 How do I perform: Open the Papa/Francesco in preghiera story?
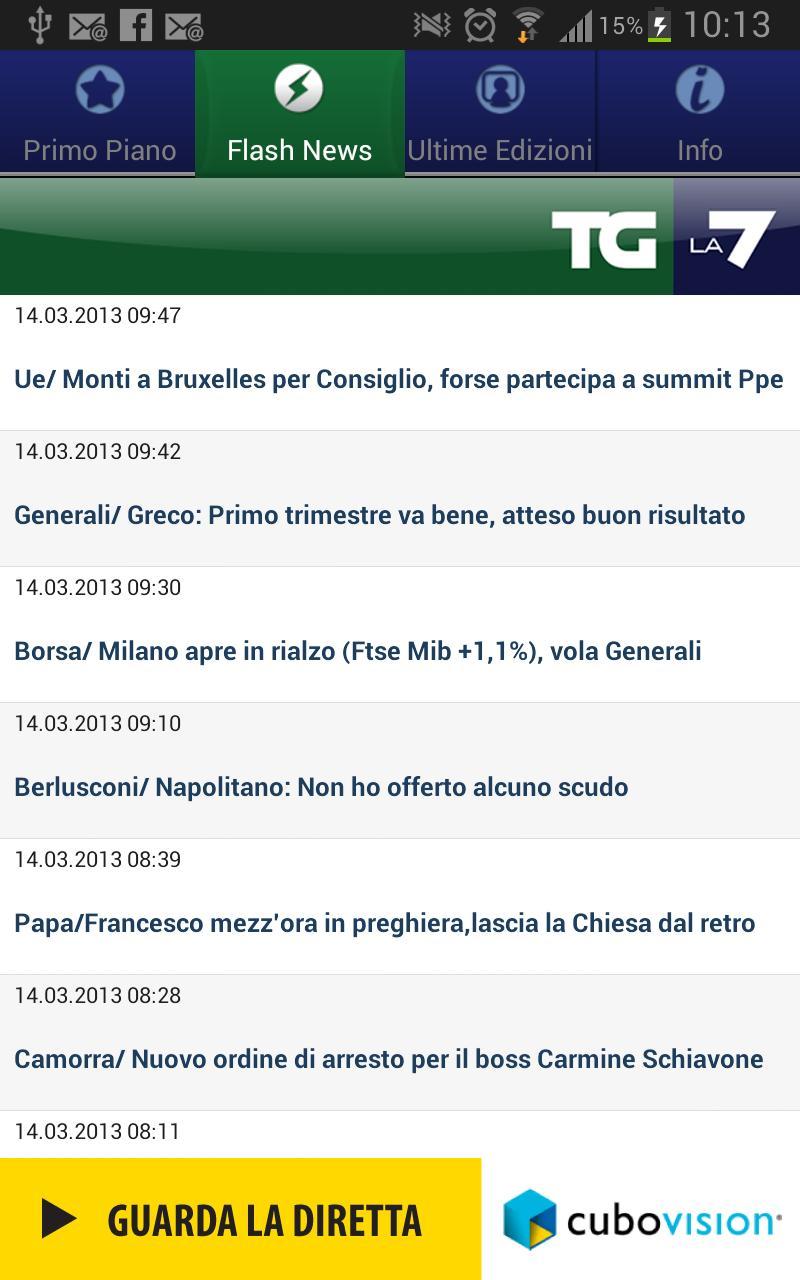pos(384,923)
